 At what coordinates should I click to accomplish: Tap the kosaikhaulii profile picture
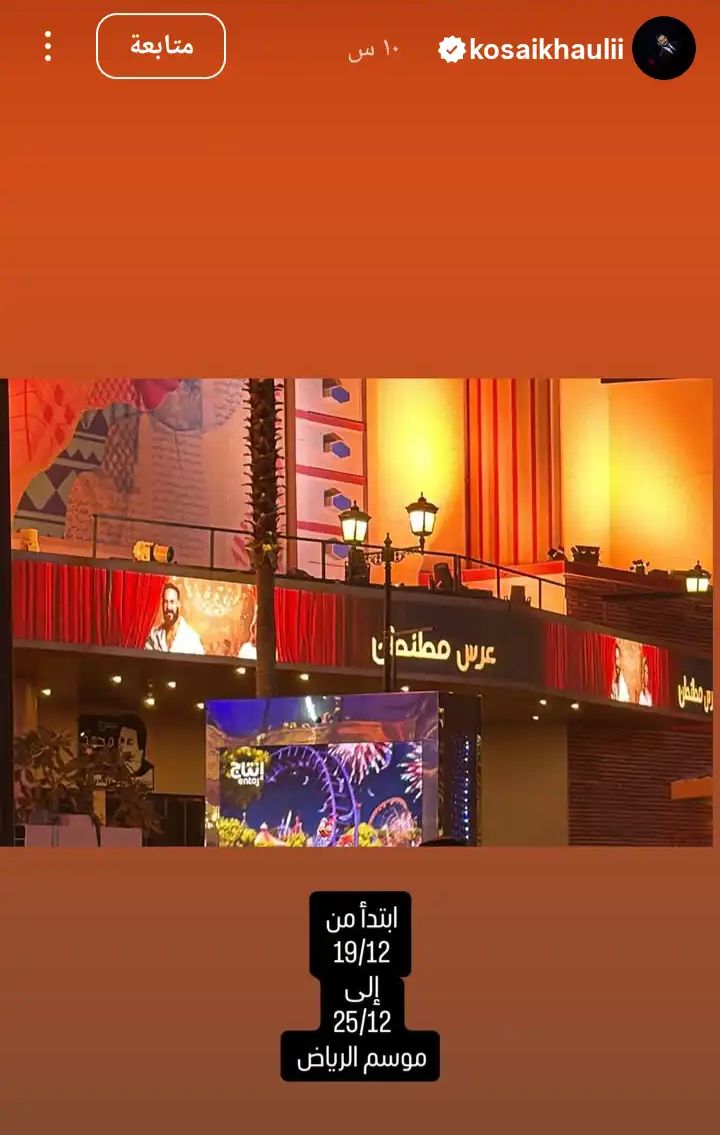(664, 48)
